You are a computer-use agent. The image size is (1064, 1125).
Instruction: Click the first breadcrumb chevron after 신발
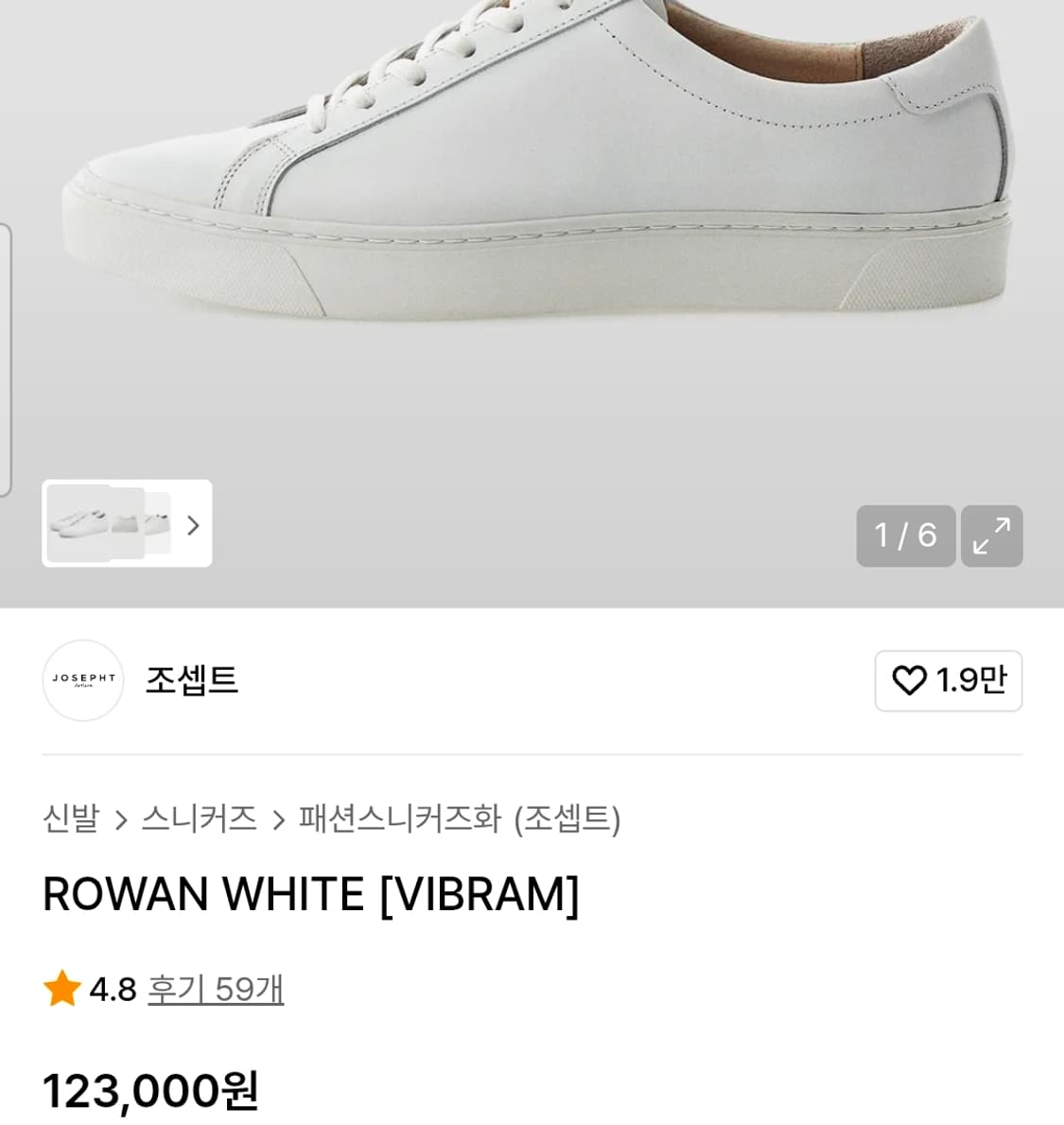(x=119, y=821)
